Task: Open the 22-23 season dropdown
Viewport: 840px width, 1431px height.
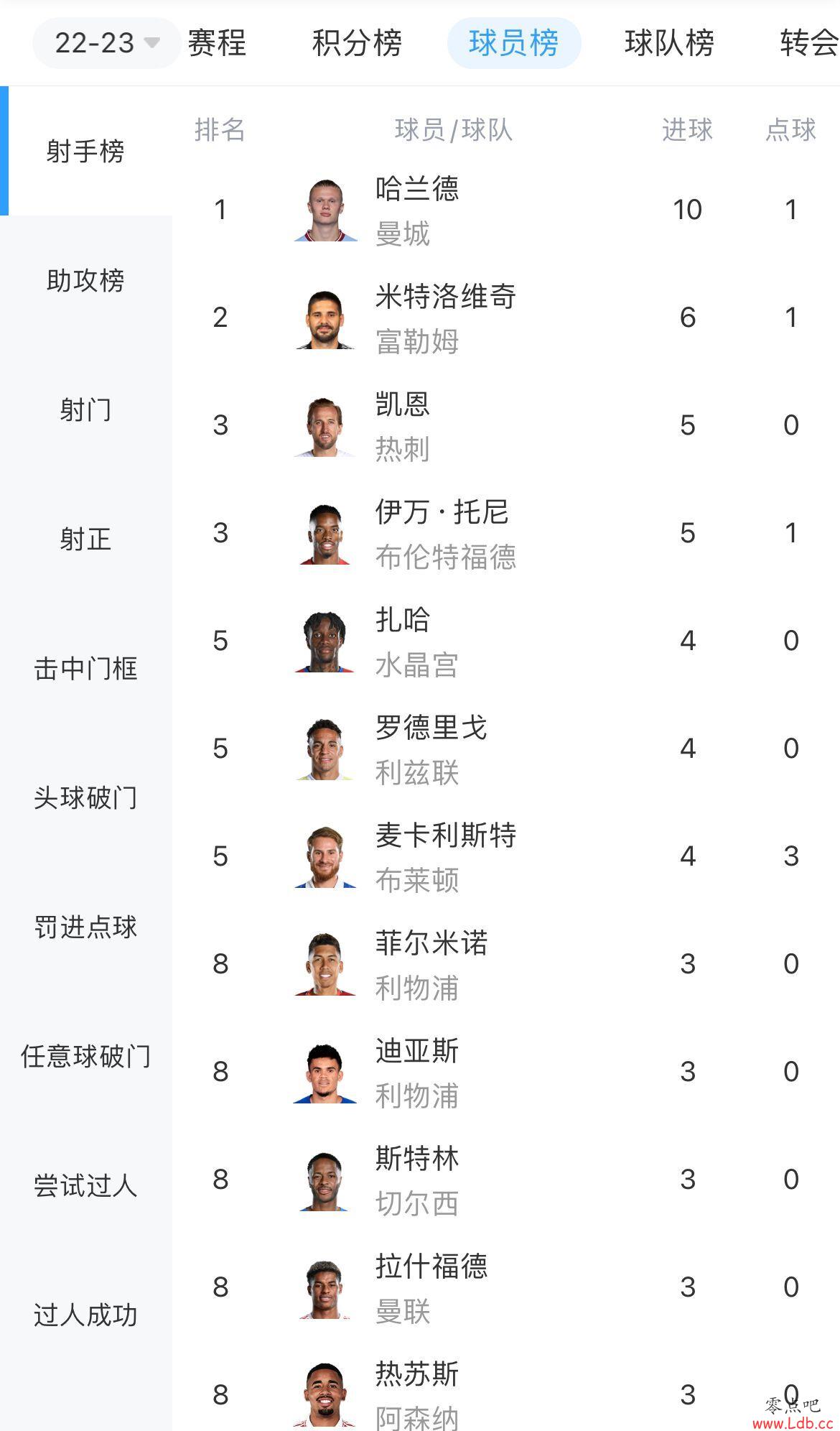Action: pyautogui.click(x=107, y=43)
